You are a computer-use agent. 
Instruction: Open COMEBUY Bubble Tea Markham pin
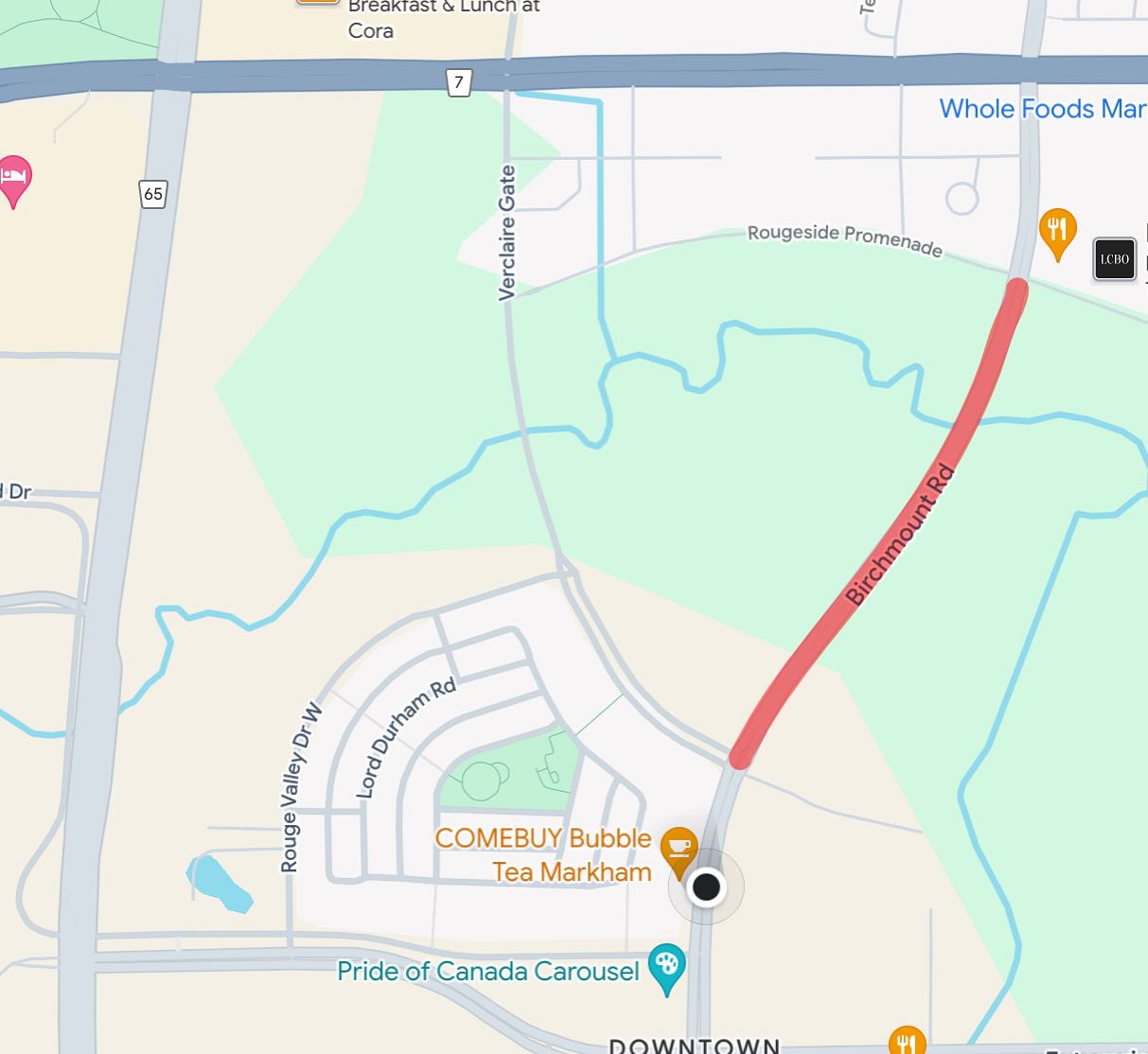pyautogui.click(x=678, y=848)
